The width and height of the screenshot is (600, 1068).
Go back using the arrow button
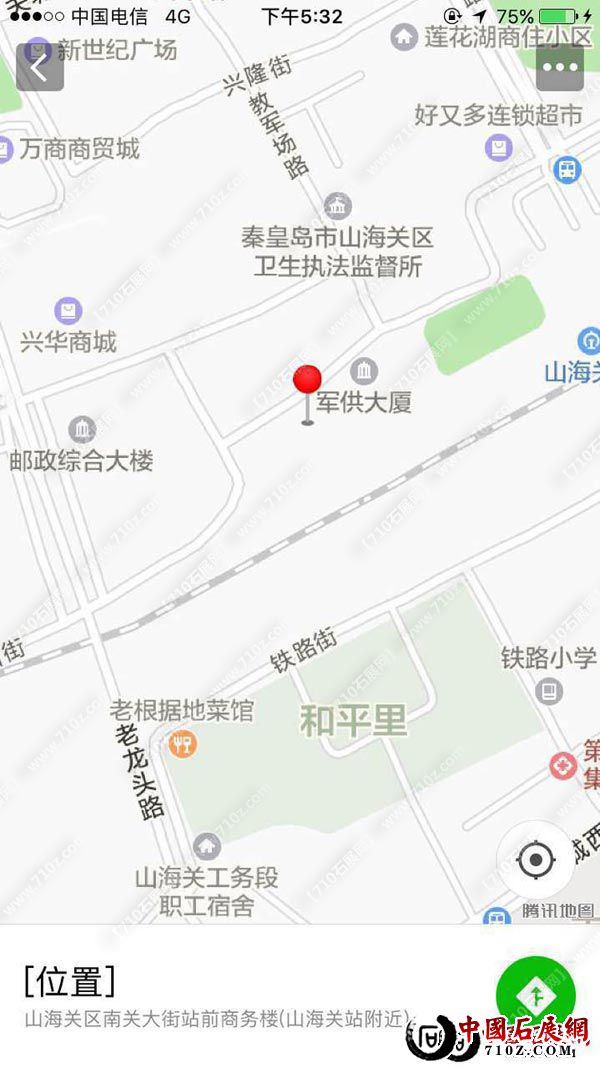[39, 68]
